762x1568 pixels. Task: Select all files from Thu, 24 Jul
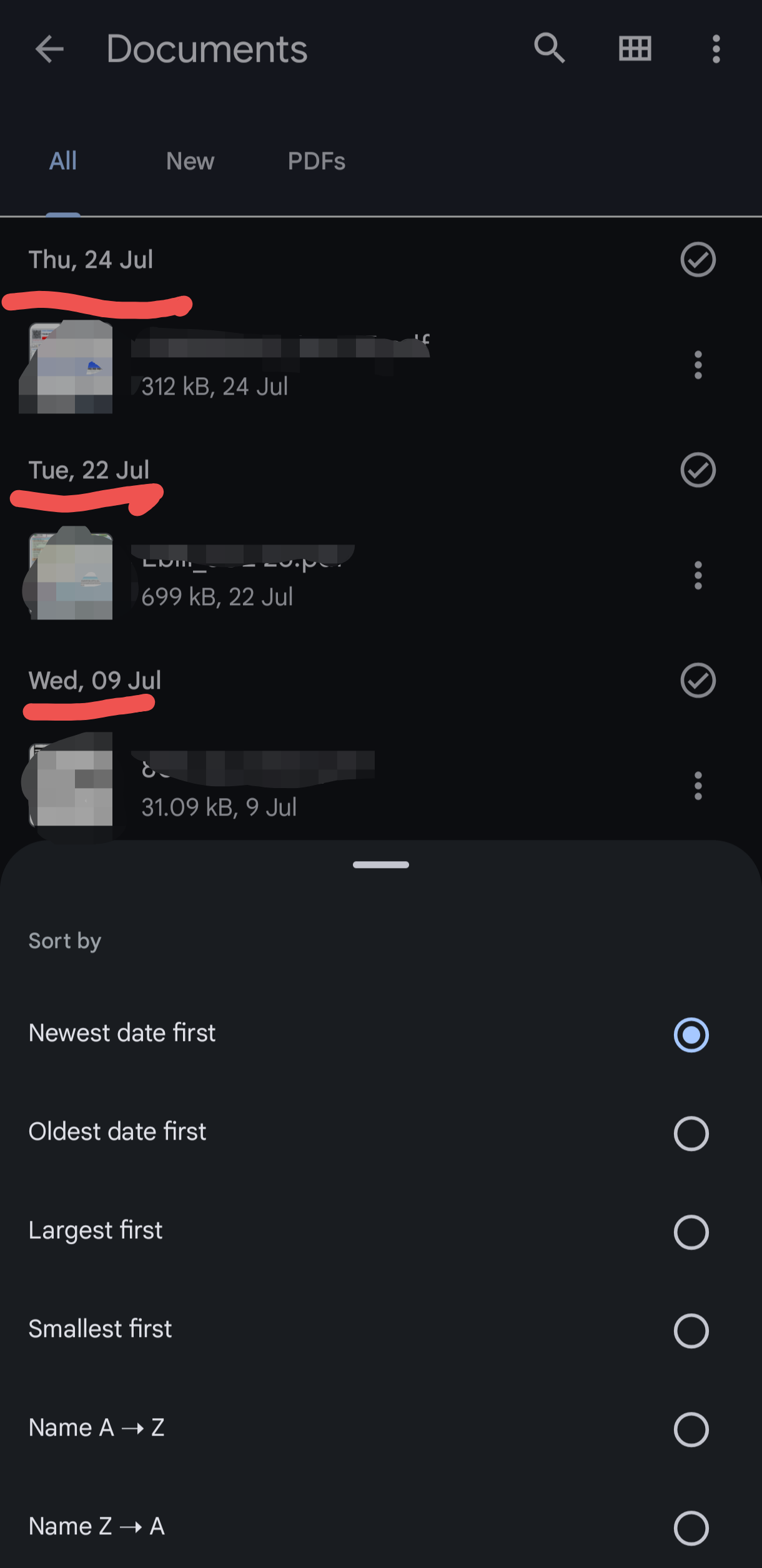tap(698, 260)
